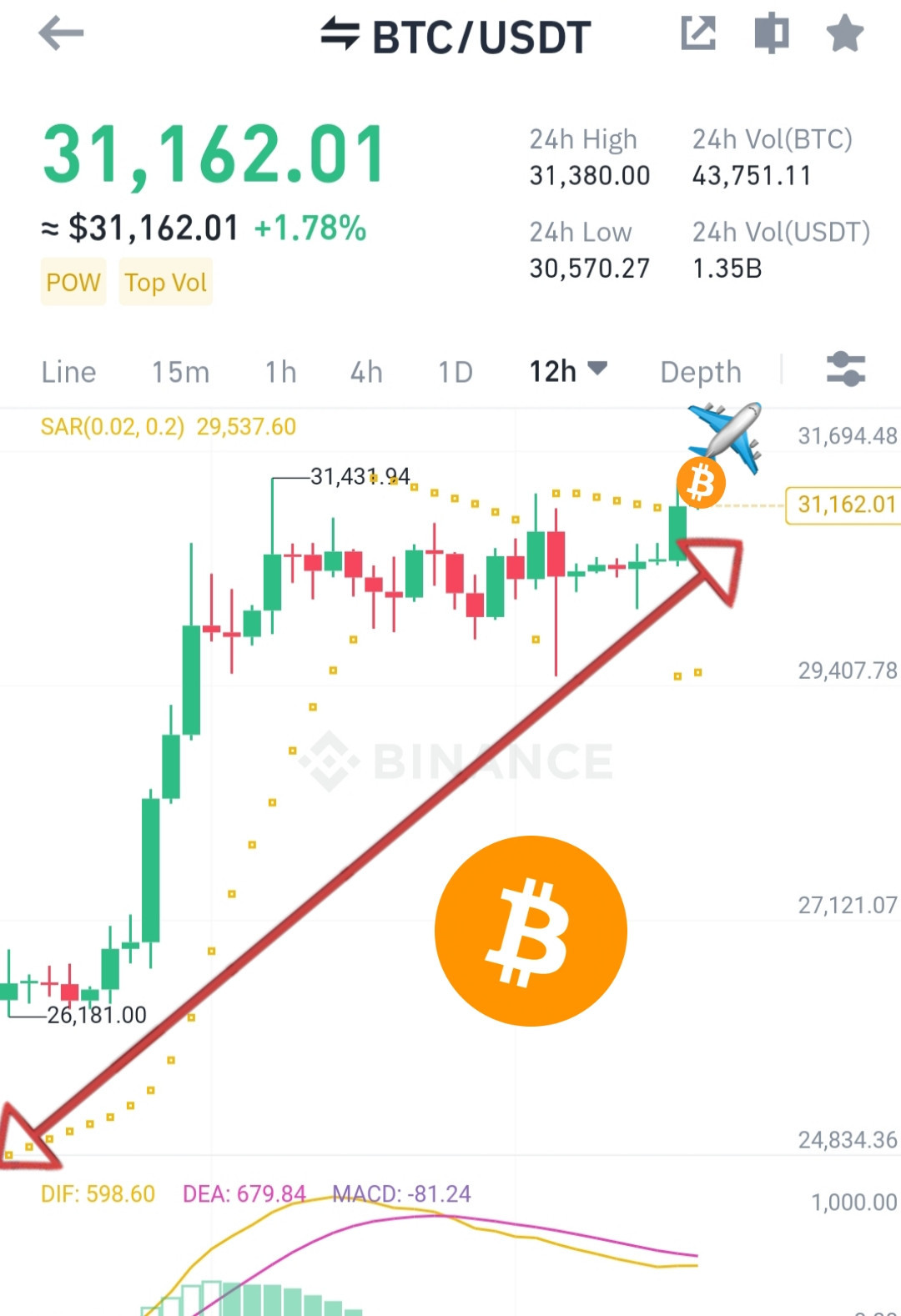
Task: Open the POW tag
Action: coord(73,283)
